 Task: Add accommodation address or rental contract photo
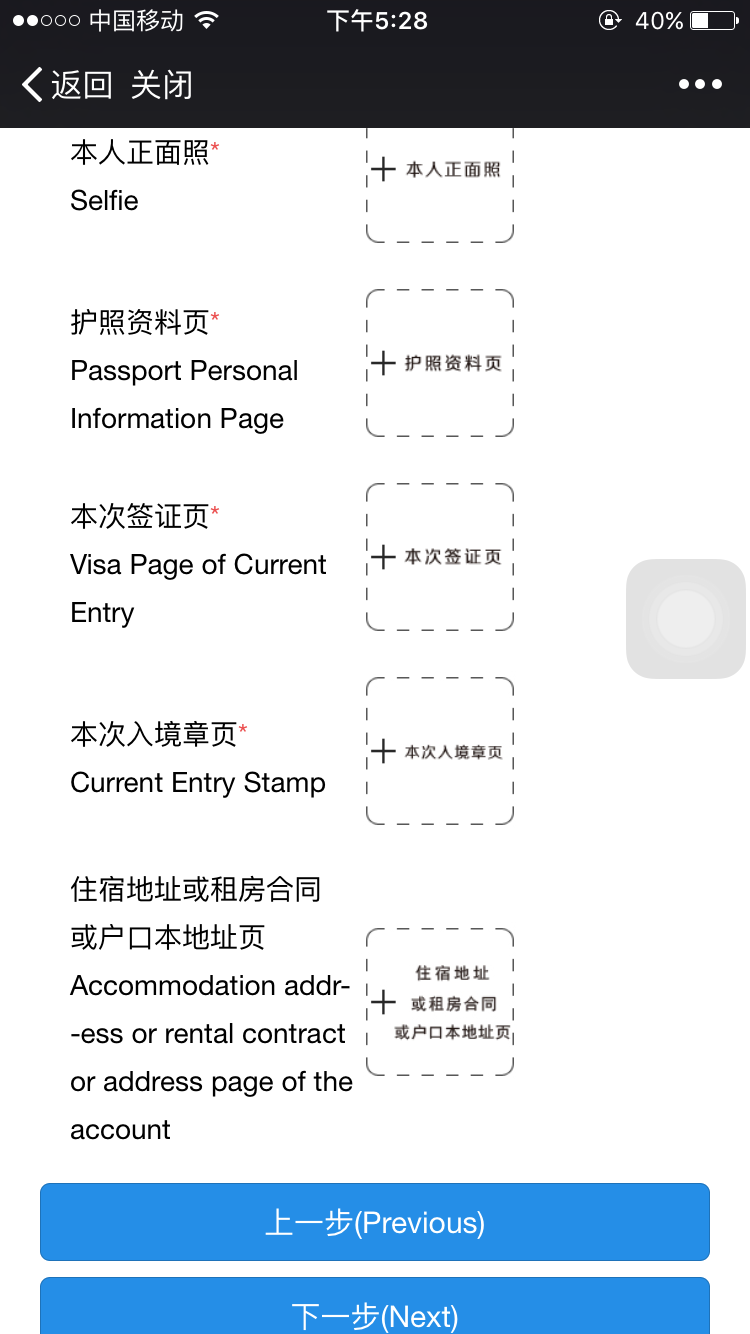[x=440, y=1002]
